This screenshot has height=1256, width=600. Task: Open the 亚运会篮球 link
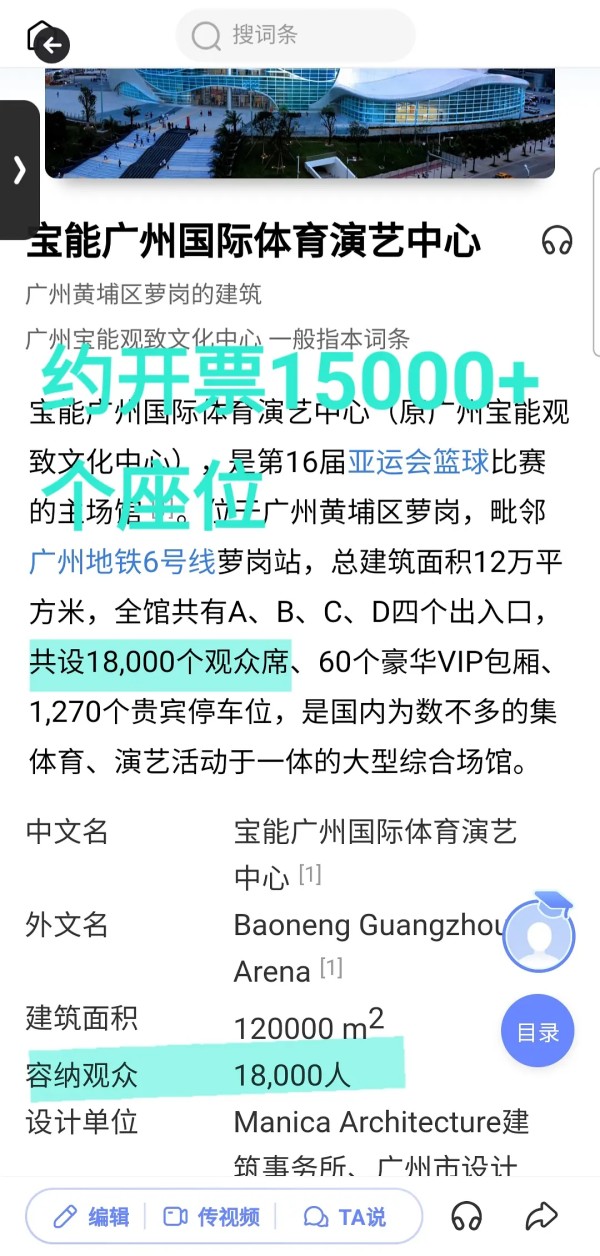tap(418, 462)
